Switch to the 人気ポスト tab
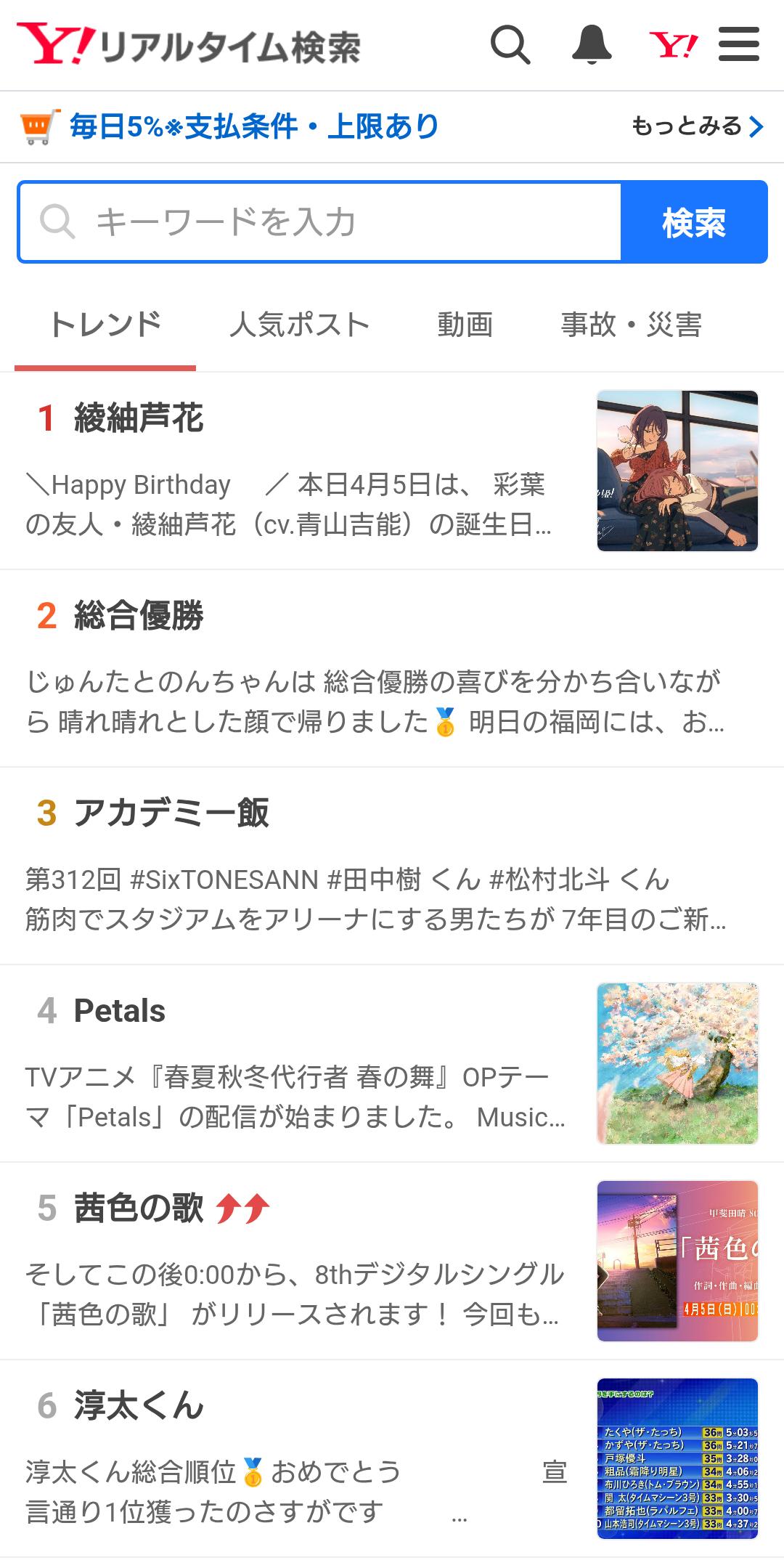The image size is (784, 1568). (x=300, y=325)
